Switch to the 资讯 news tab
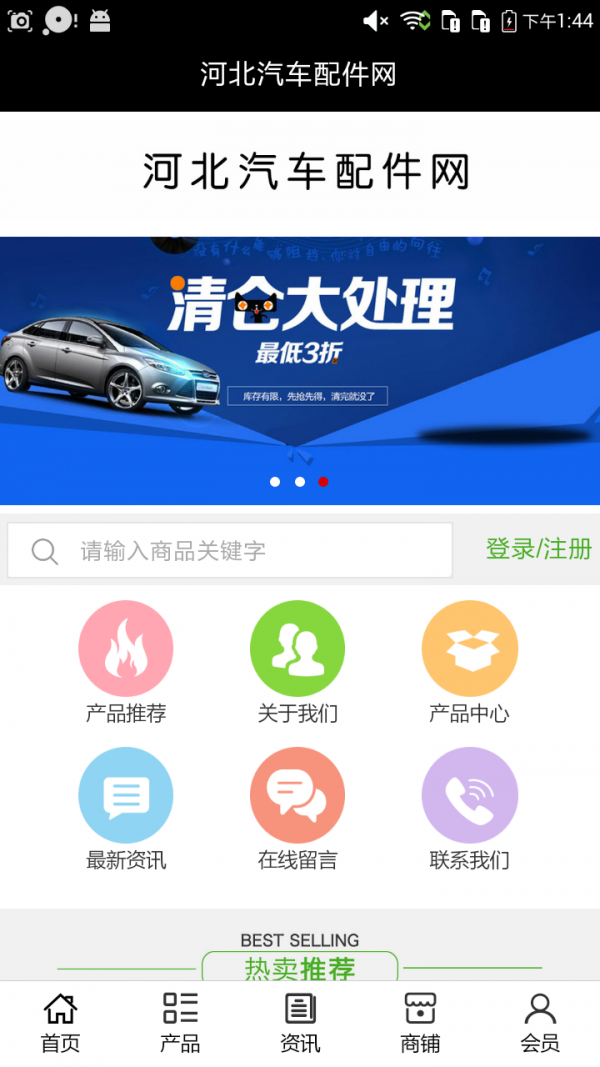 coord(300,1023)
